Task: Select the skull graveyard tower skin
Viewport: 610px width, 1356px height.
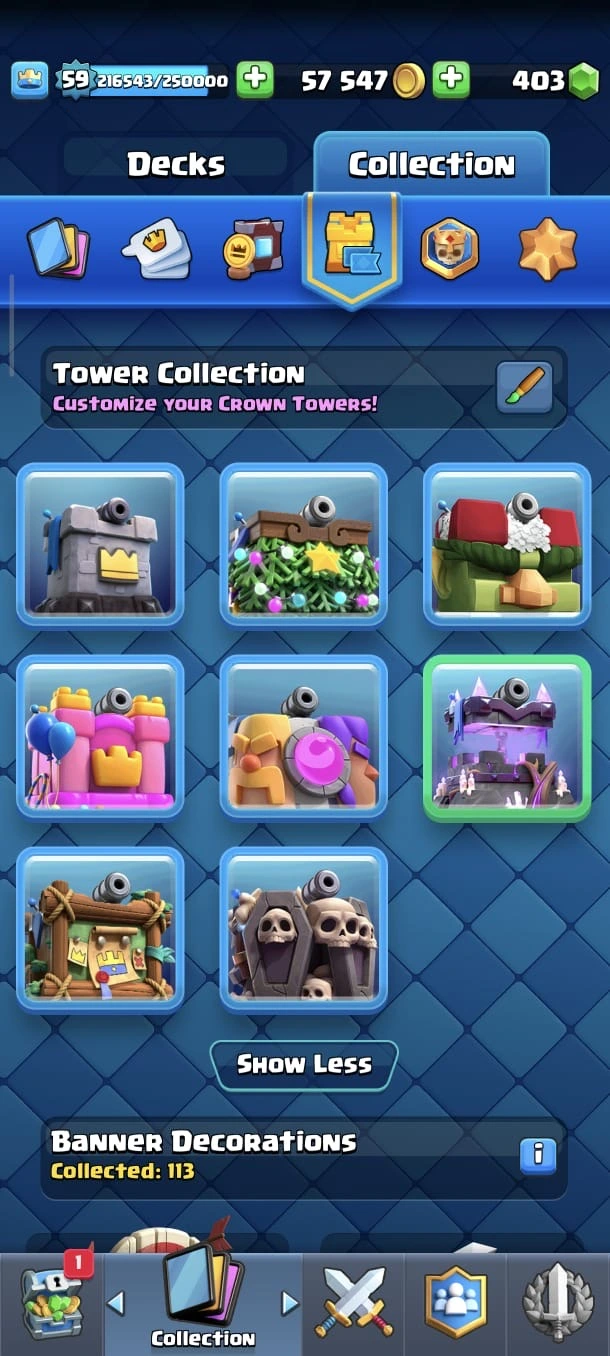Action: [x=303, y=928]
